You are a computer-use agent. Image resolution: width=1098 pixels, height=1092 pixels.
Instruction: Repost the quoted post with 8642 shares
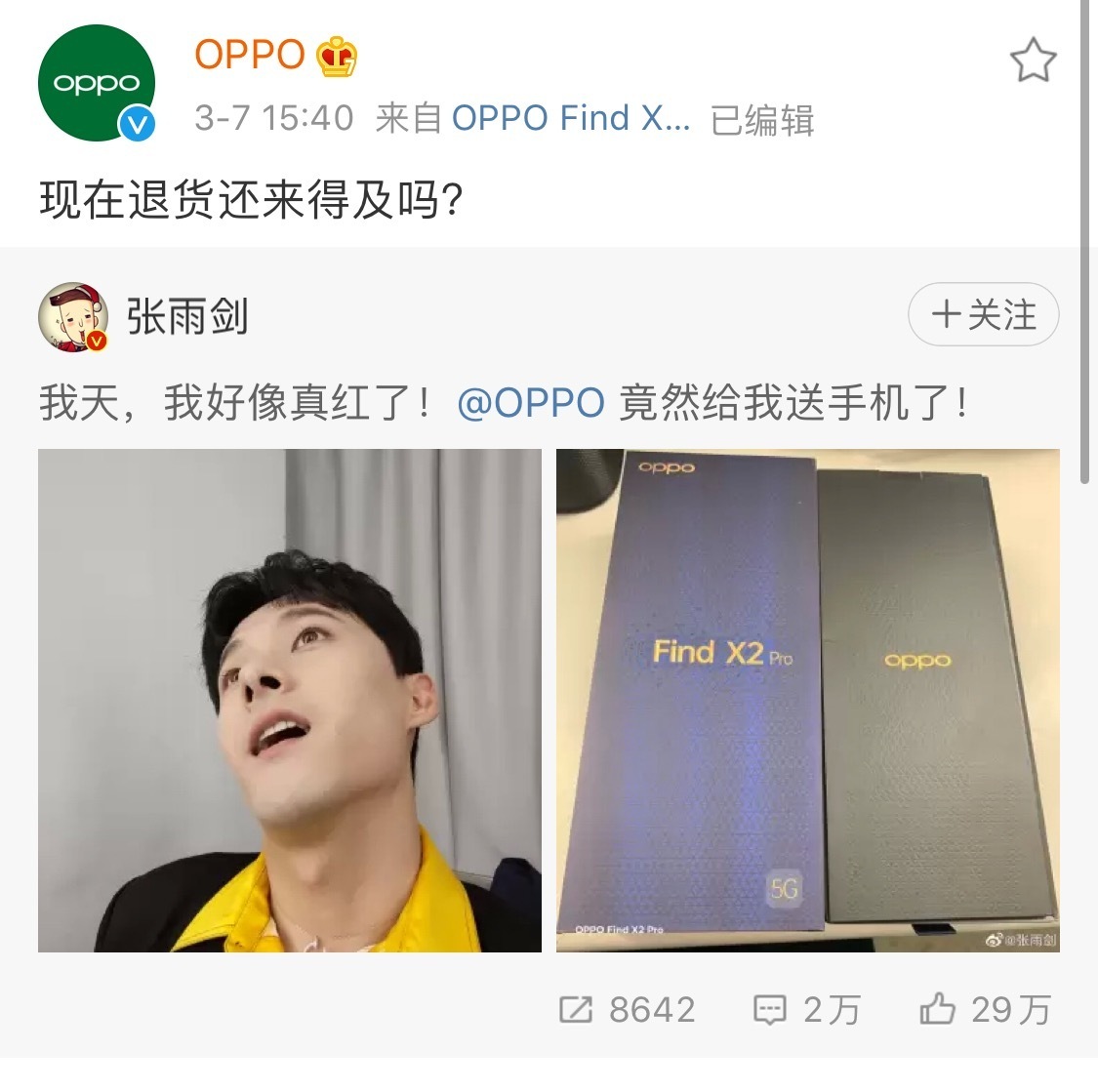point(628,1010)
